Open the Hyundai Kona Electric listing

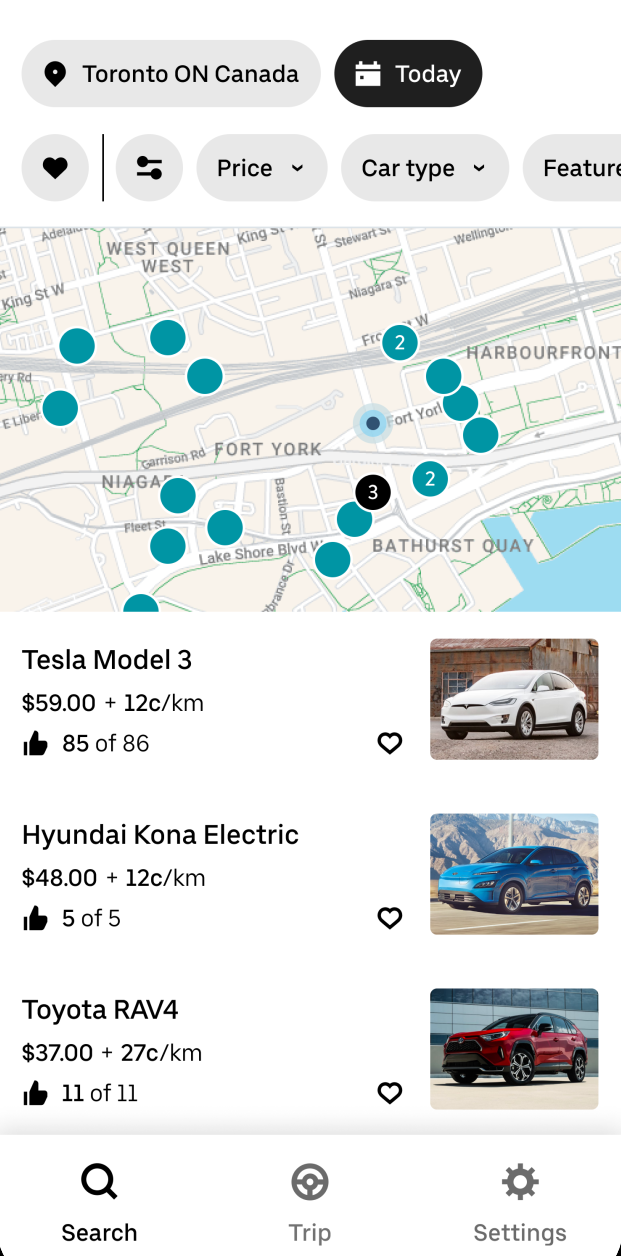[x=160, y=835]
